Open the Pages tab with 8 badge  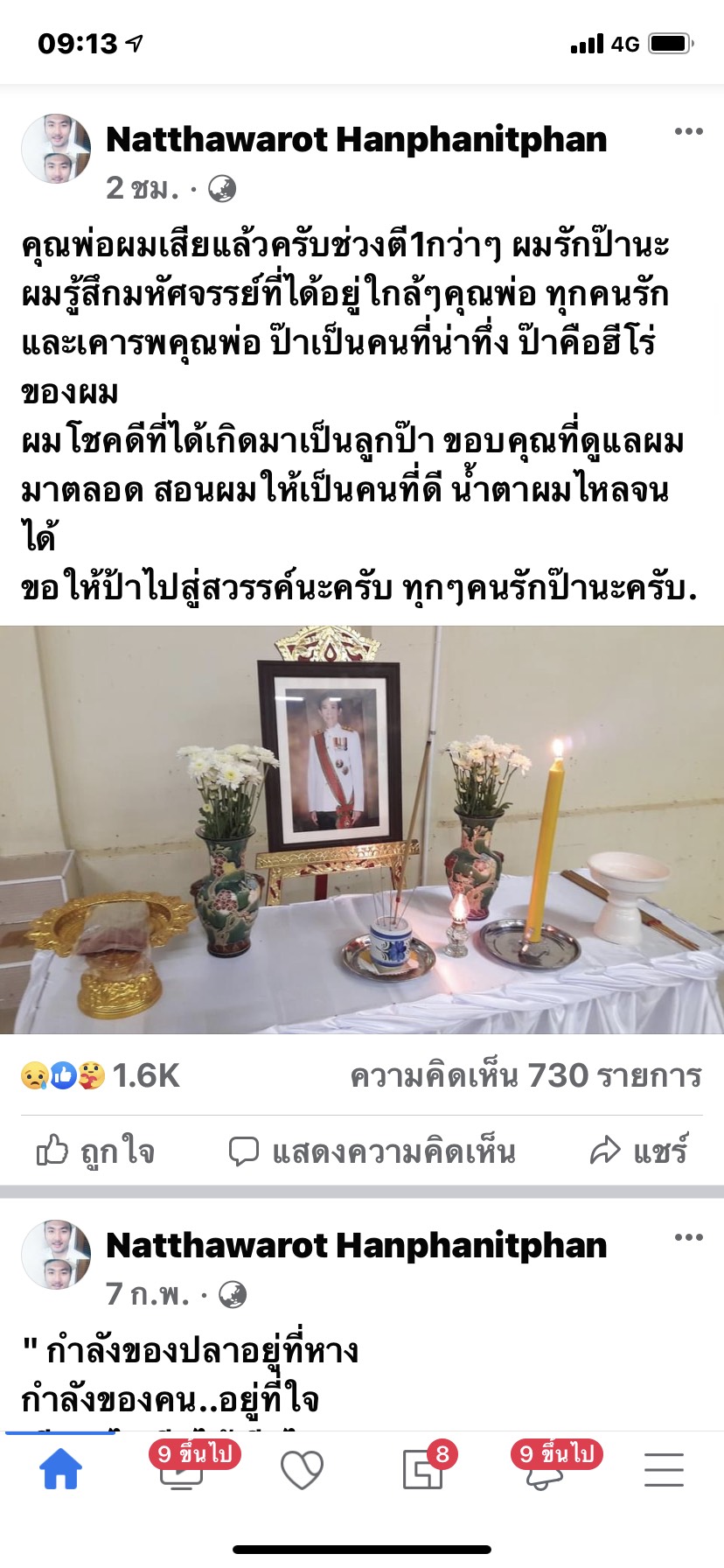pyautogui.click(x=423, y=1469)
